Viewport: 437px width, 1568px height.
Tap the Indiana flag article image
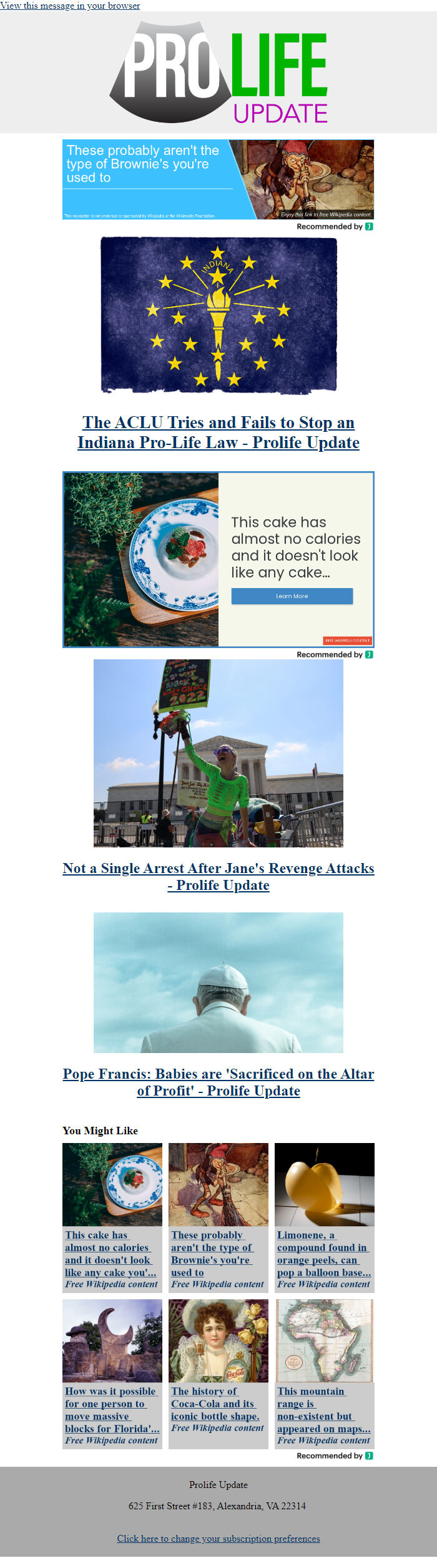[219, 315]
